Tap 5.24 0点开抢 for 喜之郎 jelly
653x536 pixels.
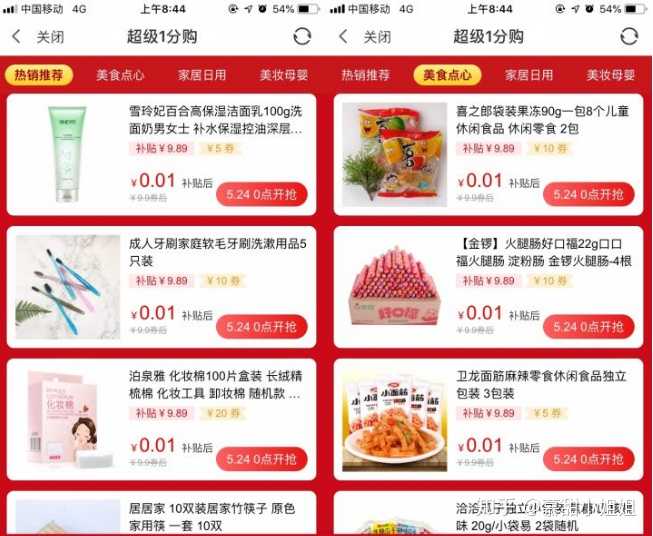pyautogui.click(x=589, y=195)
